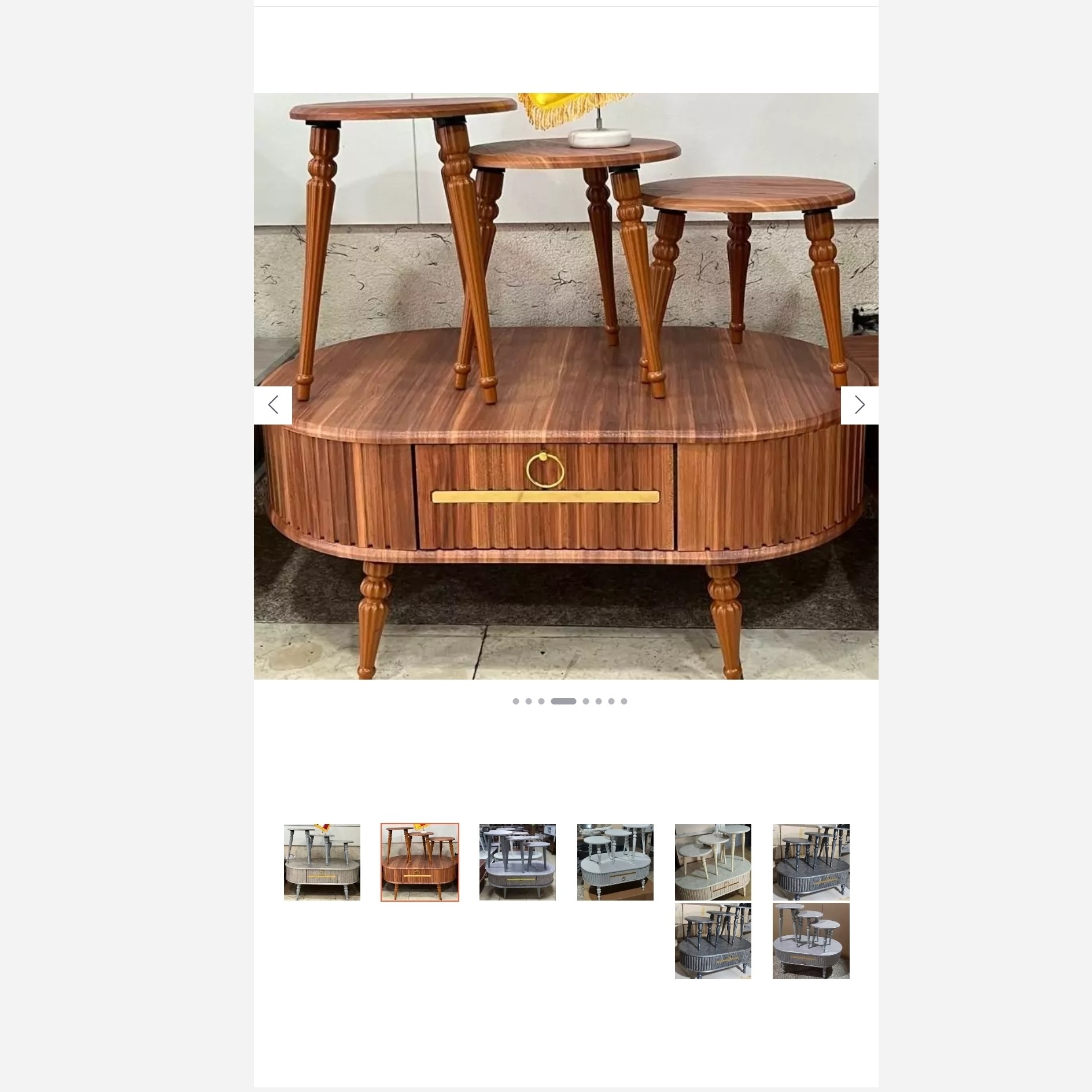Show the next product image
Screen dimensions: 1092x1092
[859, 405]
